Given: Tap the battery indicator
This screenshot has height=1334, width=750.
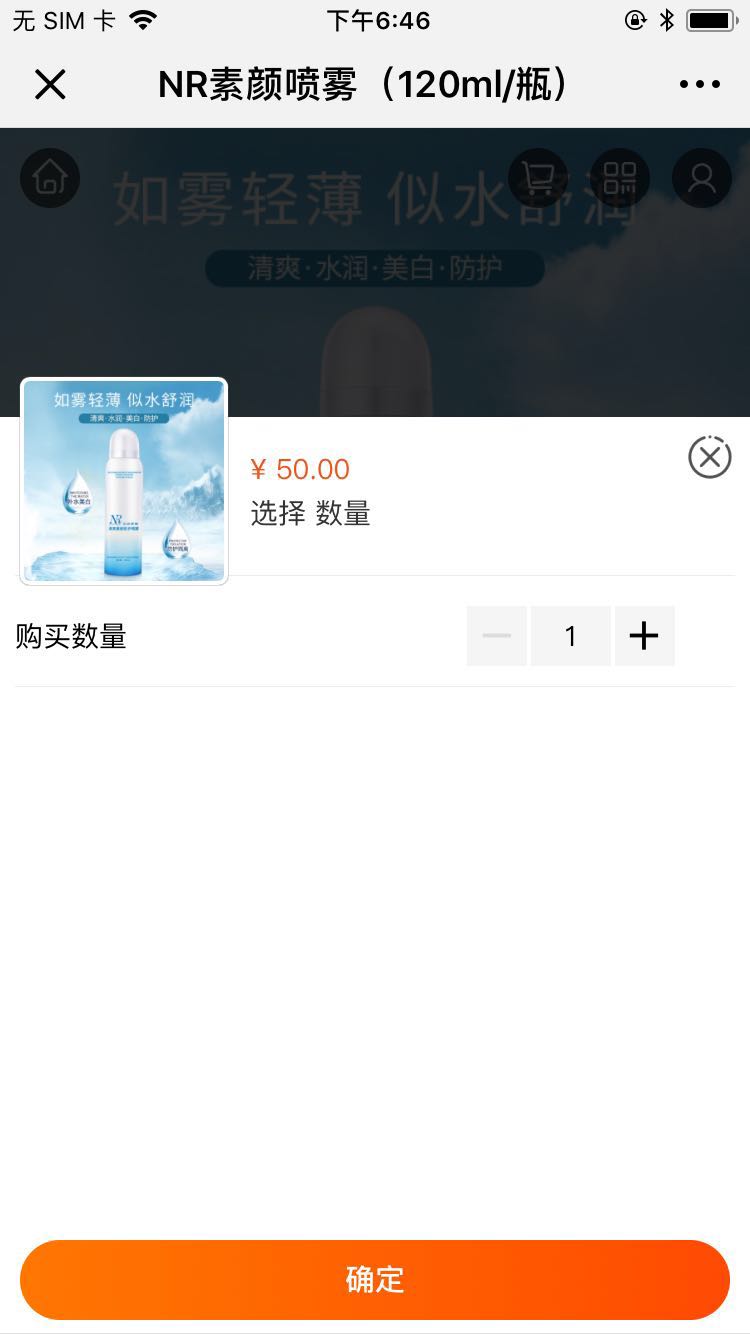Looking at the screenshot, I should pyautogui.click(x=710, y=19).
